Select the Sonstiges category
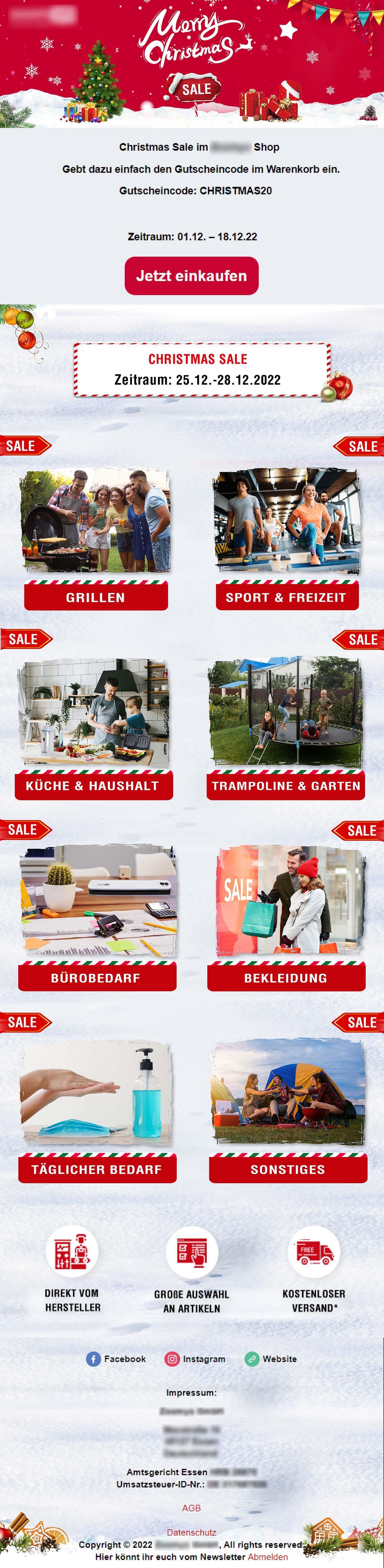 pos(288,1169)
